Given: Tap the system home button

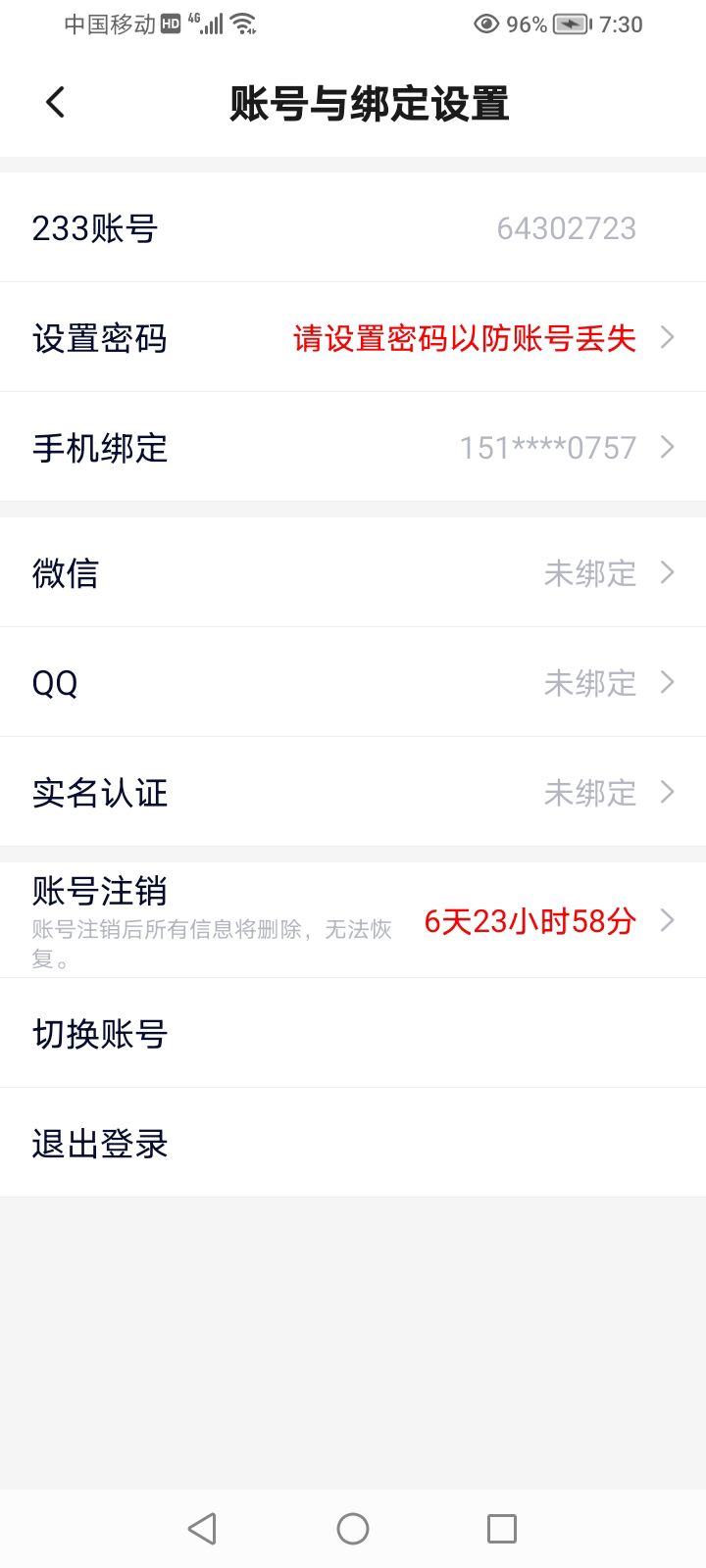Looking at the screenshot, I should (353, 1529).
